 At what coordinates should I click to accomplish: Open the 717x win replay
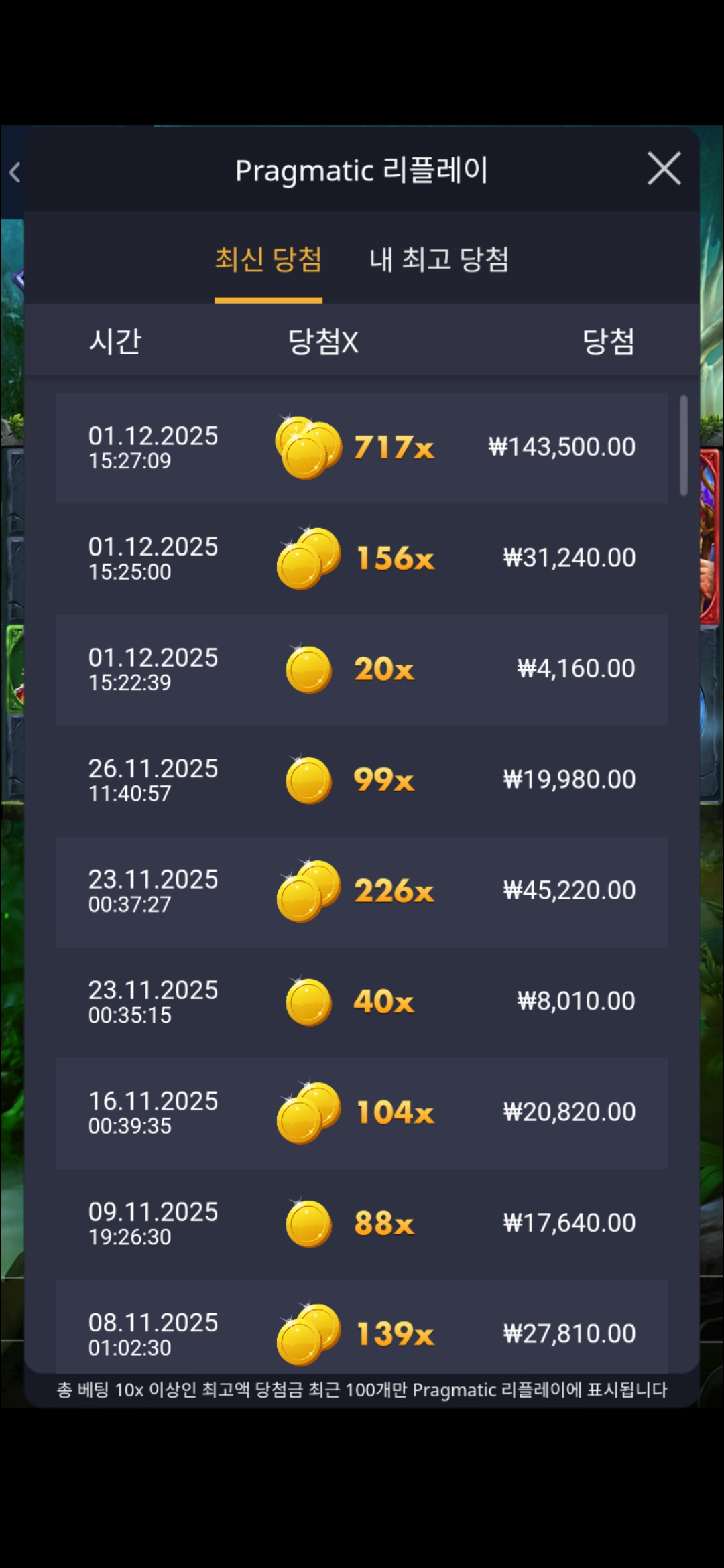(362, 448)
